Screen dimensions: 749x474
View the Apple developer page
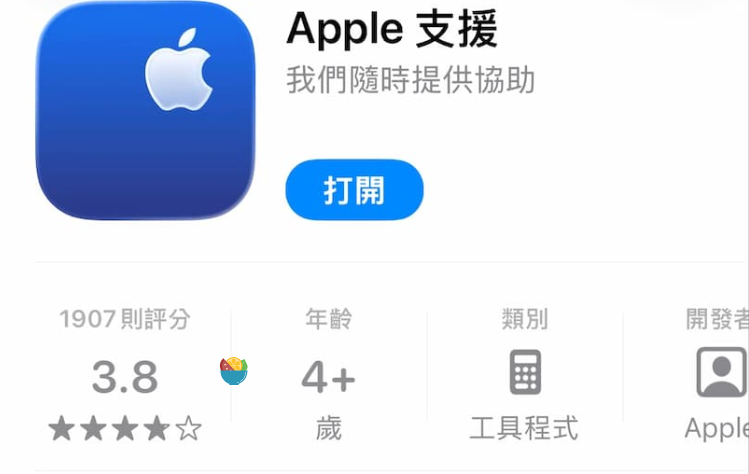click(x=718, y=376)
